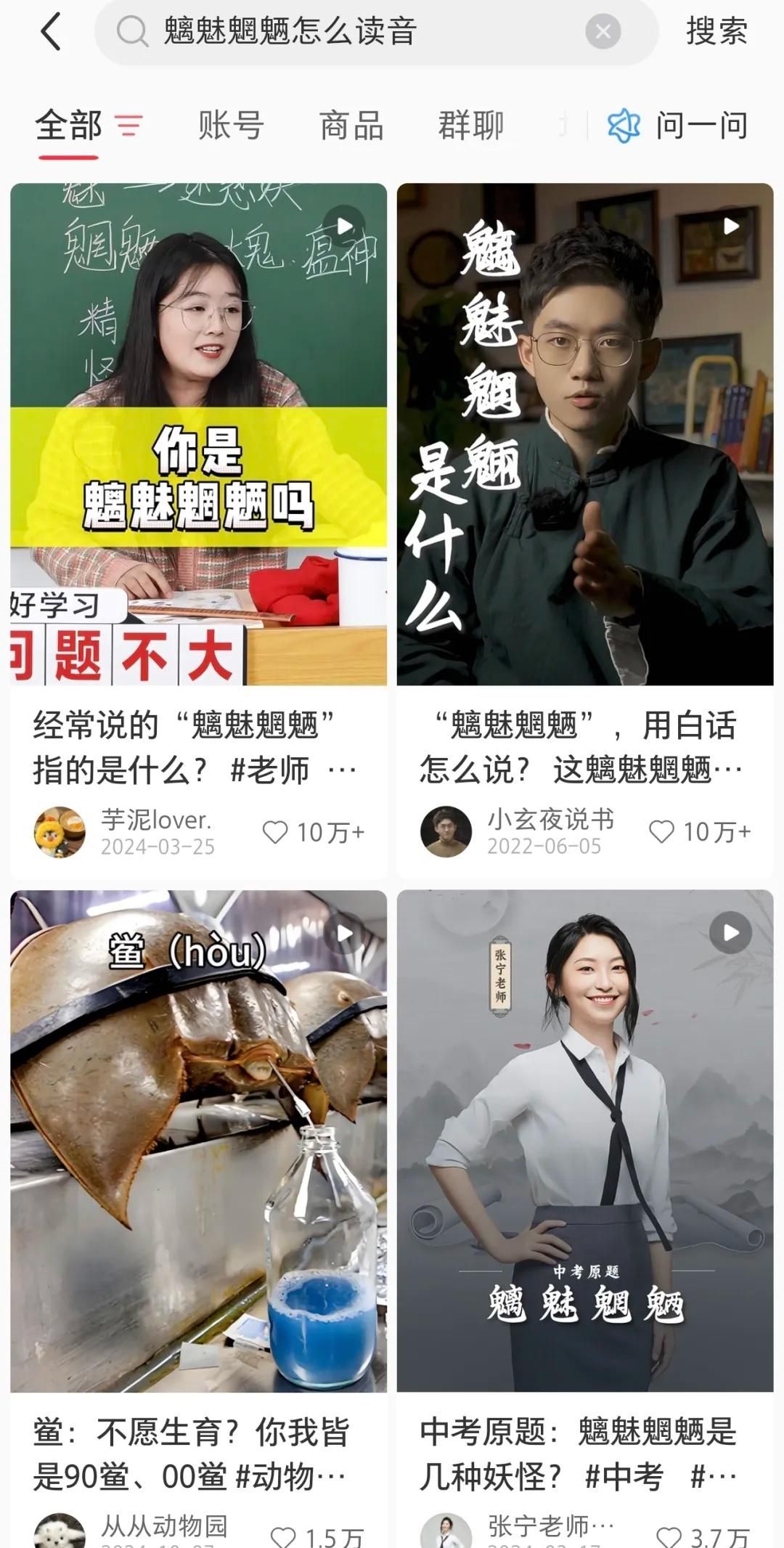
Task: Like the post by 芋泥lover.
Action: 275,832
